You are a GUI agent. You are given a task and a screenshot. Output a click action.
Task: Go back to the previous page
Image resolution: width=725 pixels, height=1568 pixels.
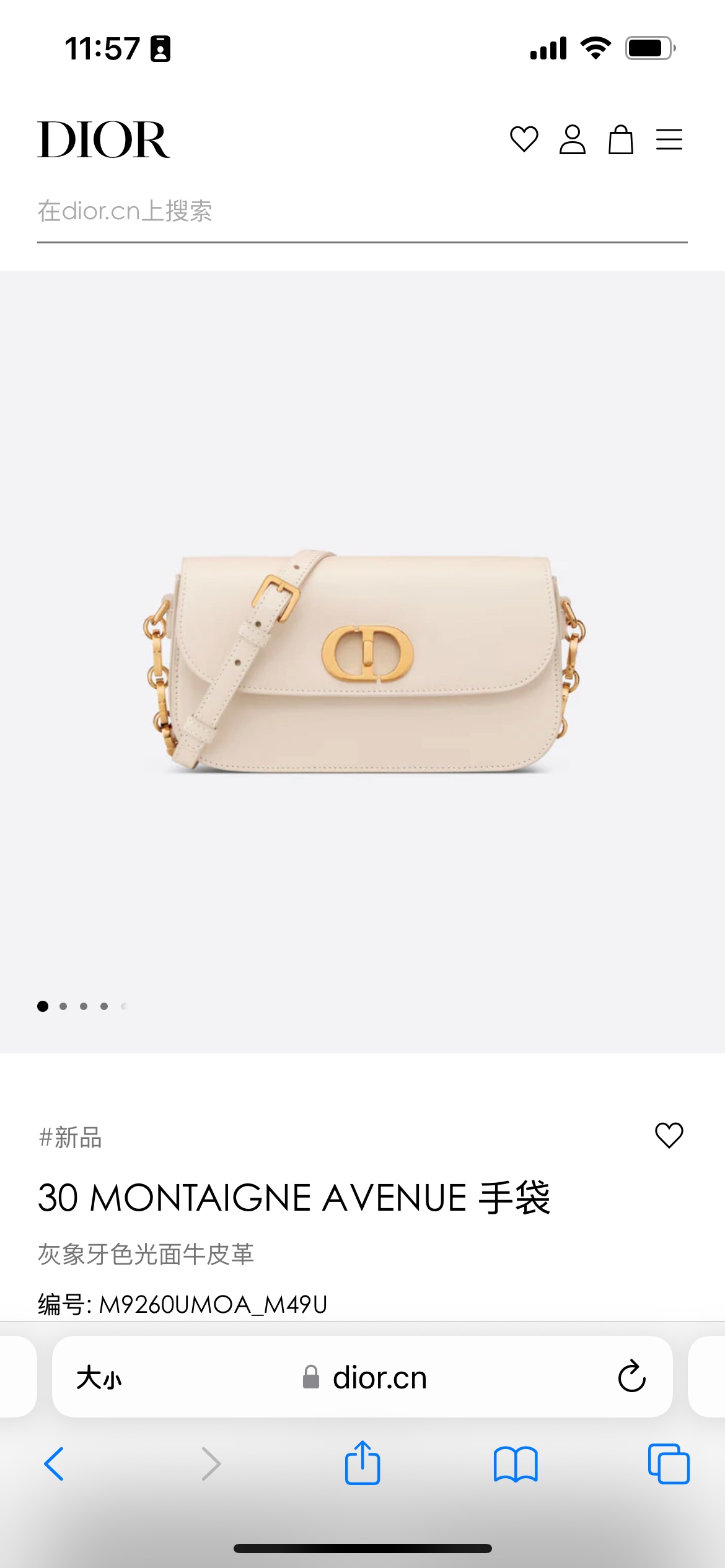(x=54, y=1464)
